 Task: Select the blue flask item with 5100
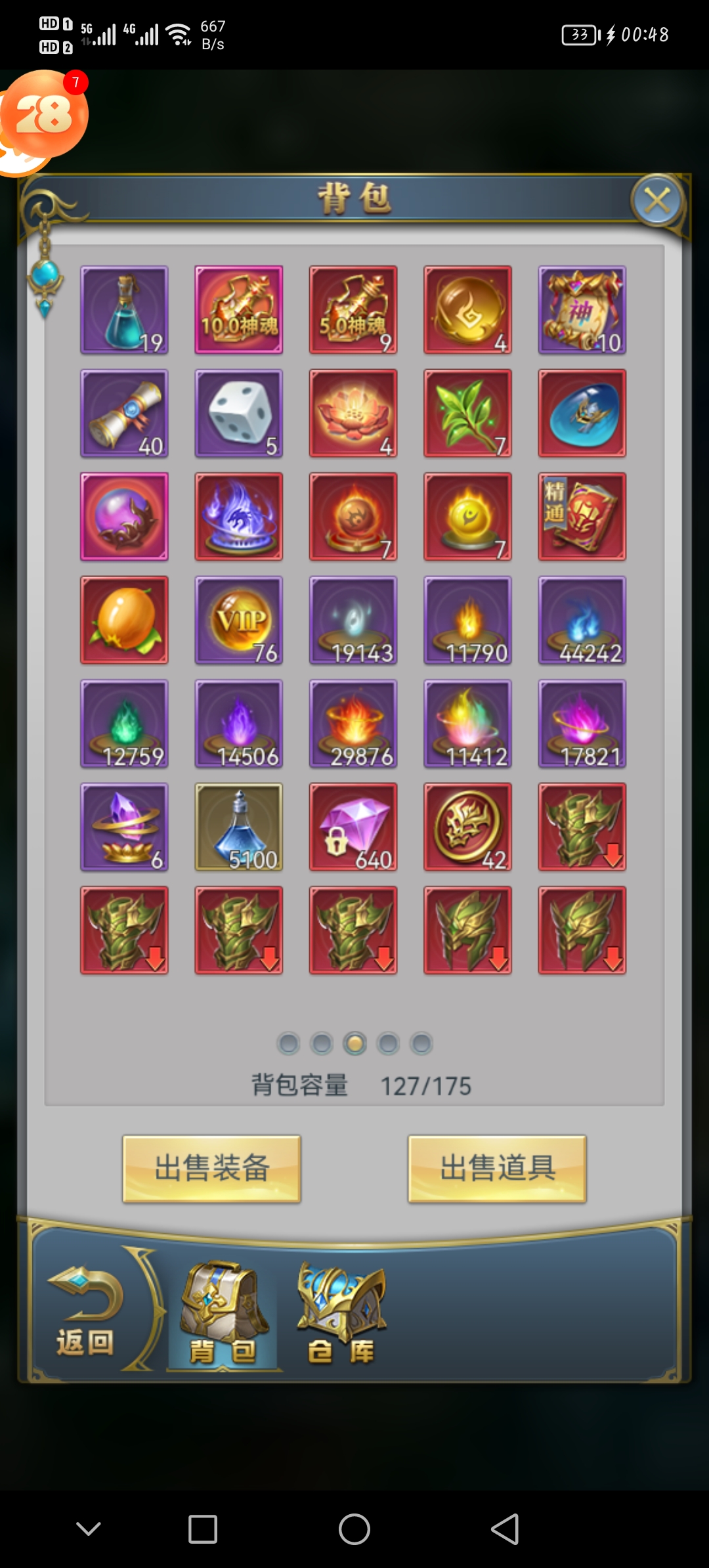point(239,827)
